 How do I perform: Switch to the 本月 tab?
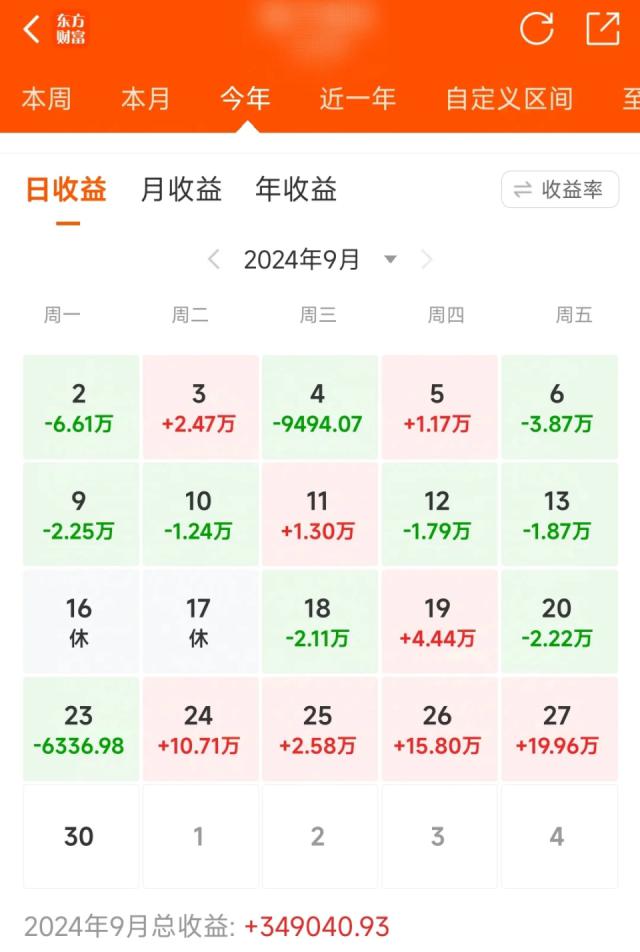pyautogui.click(x=146, y=99)
